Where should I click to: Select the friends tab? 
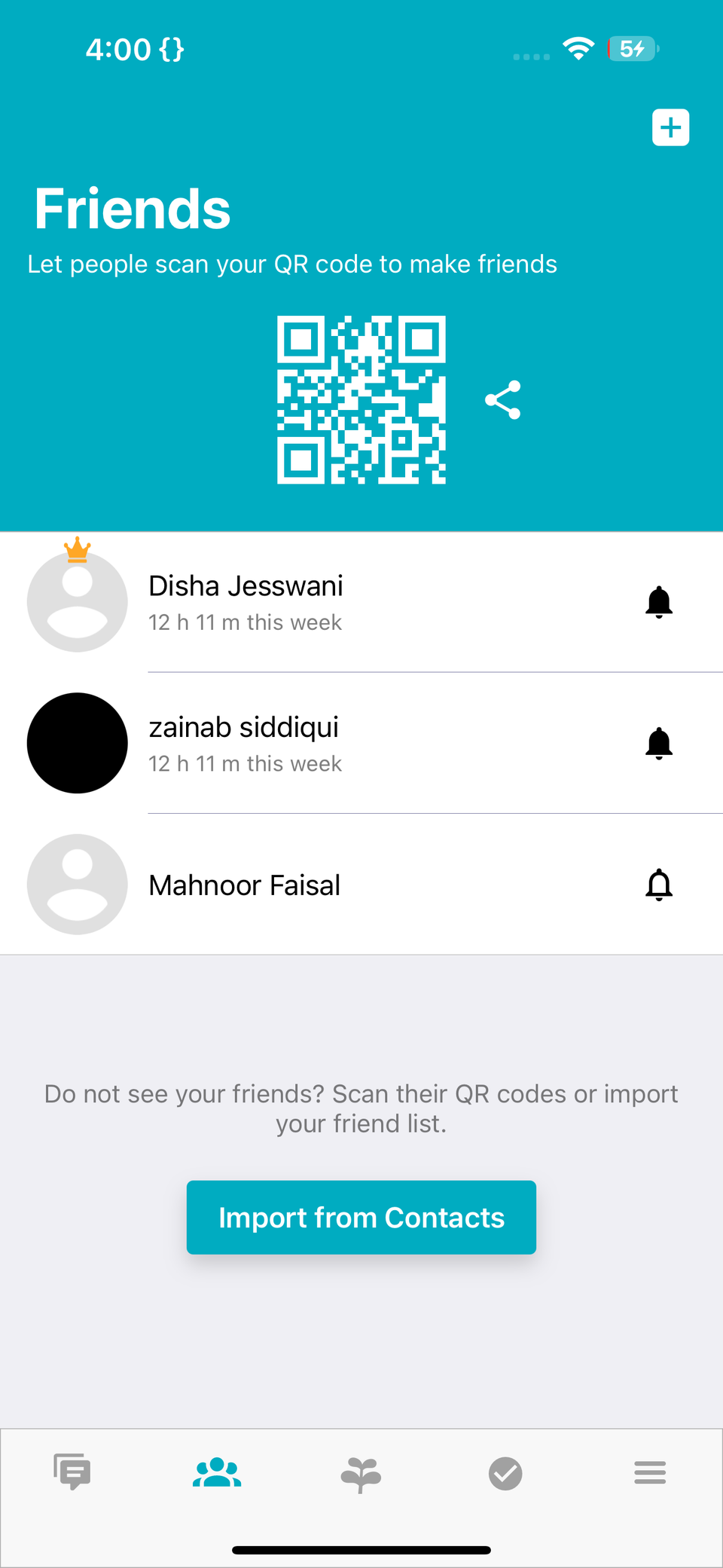(x=217, y=1472)
